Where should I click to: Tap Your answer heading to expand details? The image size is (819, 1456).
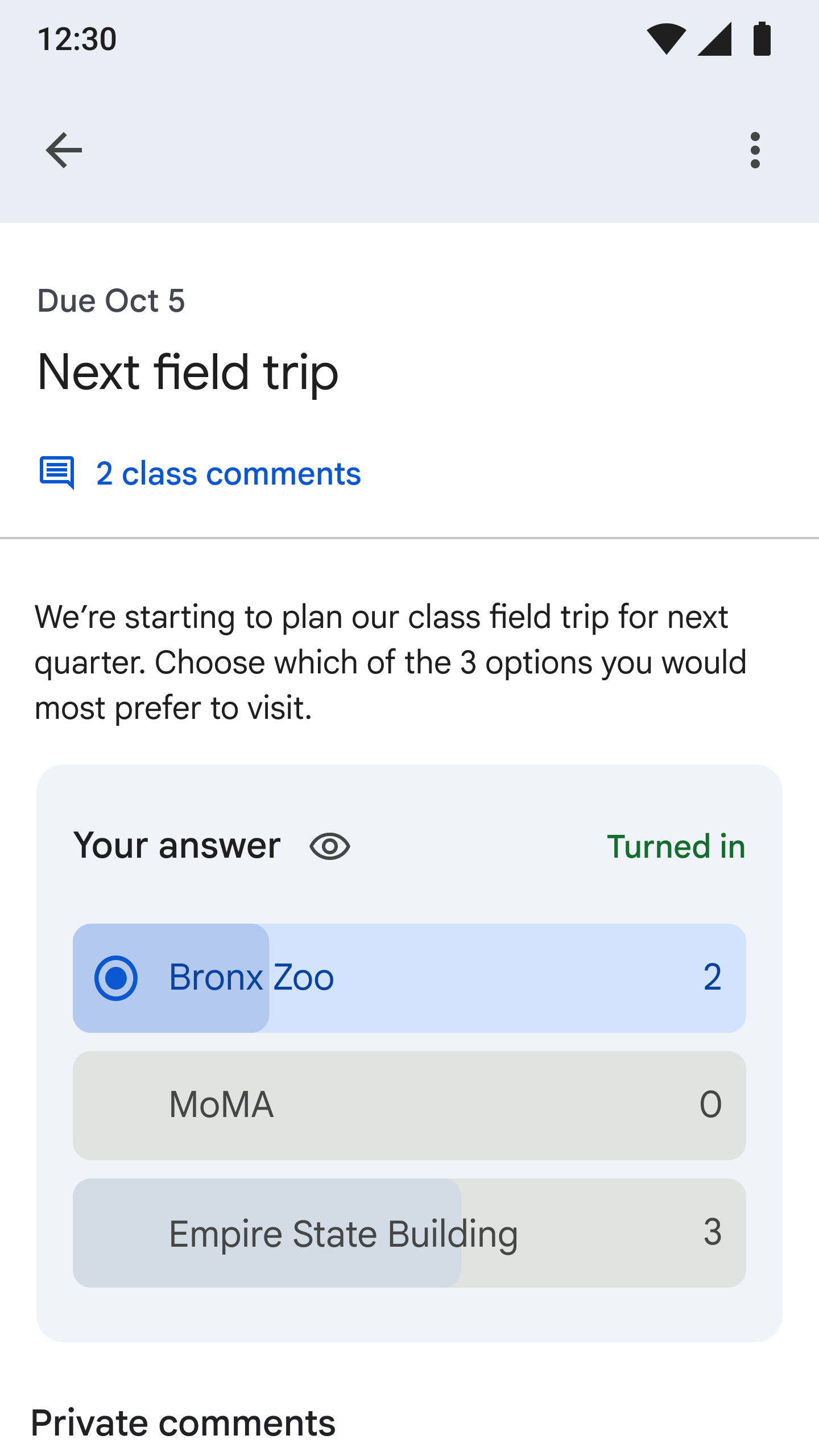[178, 846]
